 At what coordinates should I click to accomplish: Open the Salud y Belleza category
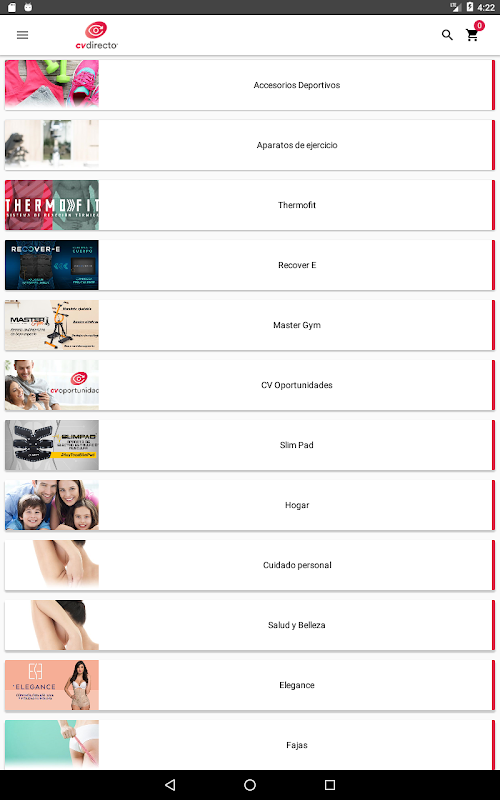click(x=249, y=625)
